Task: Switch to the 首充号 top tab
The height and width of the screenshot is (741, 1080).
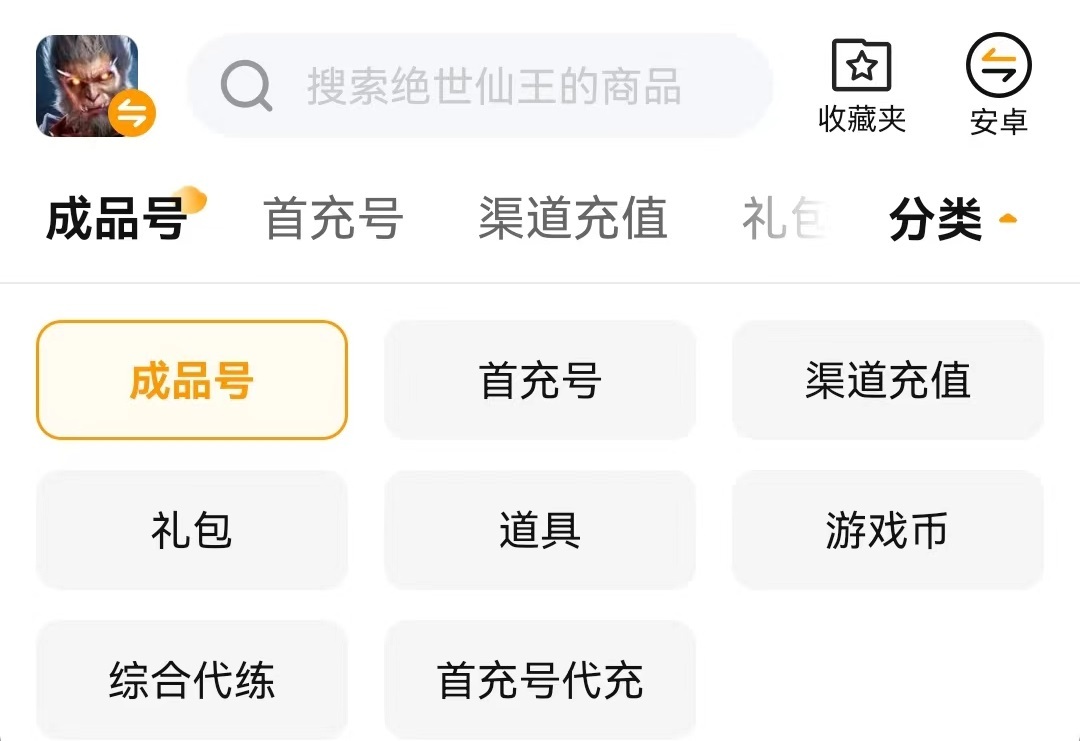Action: click(x=333, y=218)
